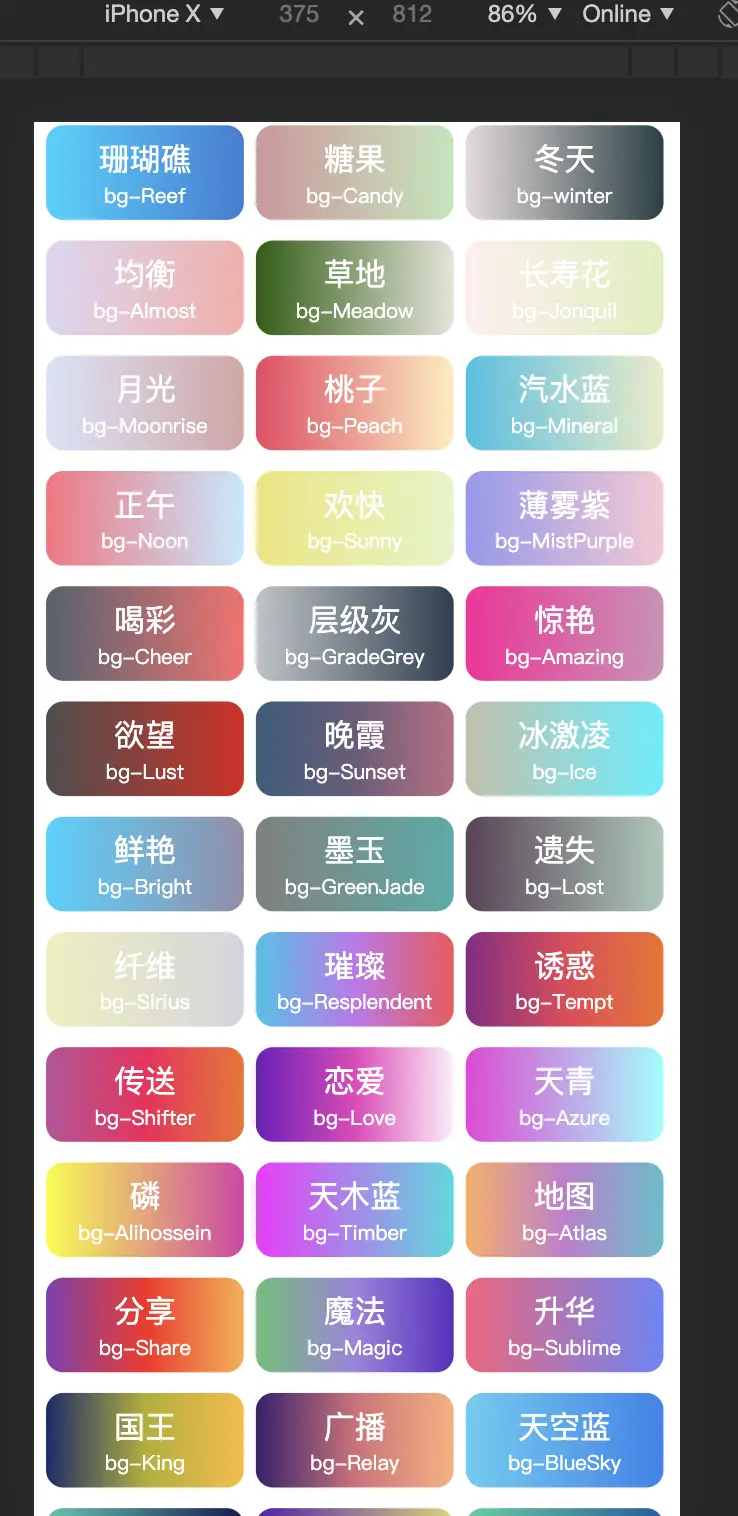
Task: Tap the 桃子 bg-Peach gradient
Action: point(354,403)
